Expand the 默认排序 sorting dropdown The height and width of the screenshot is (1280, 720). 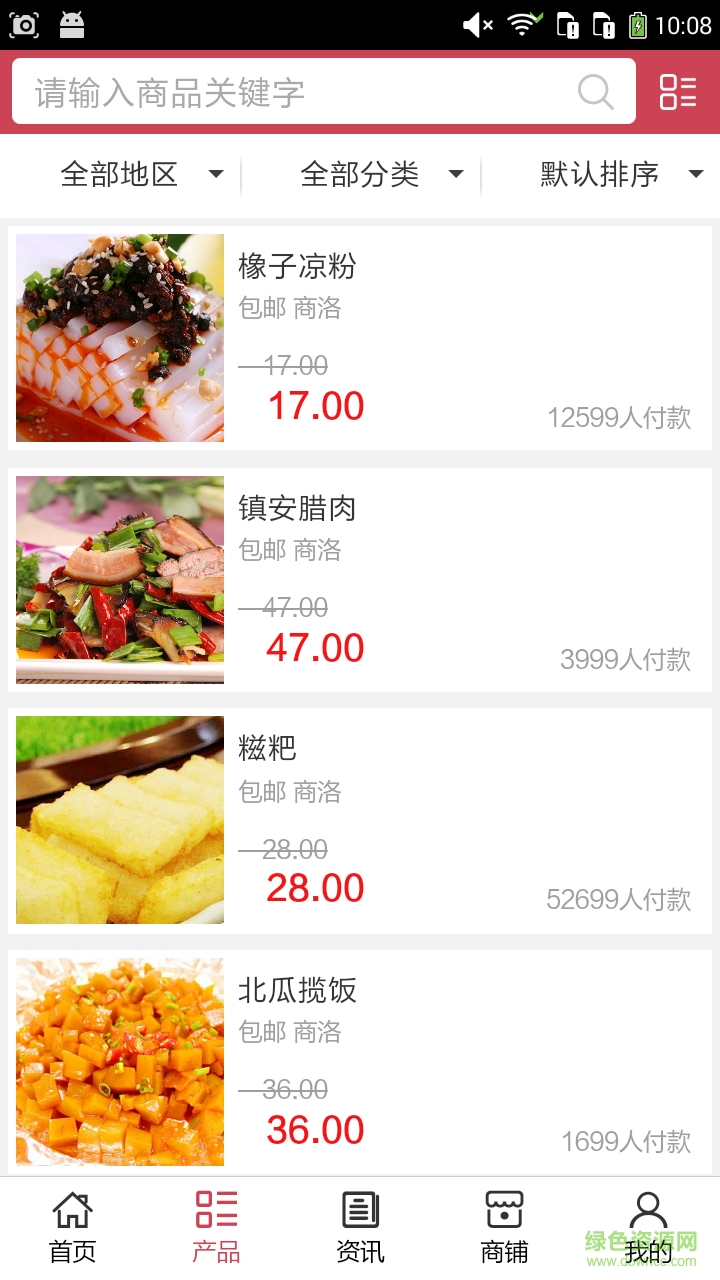click(615, 175)
